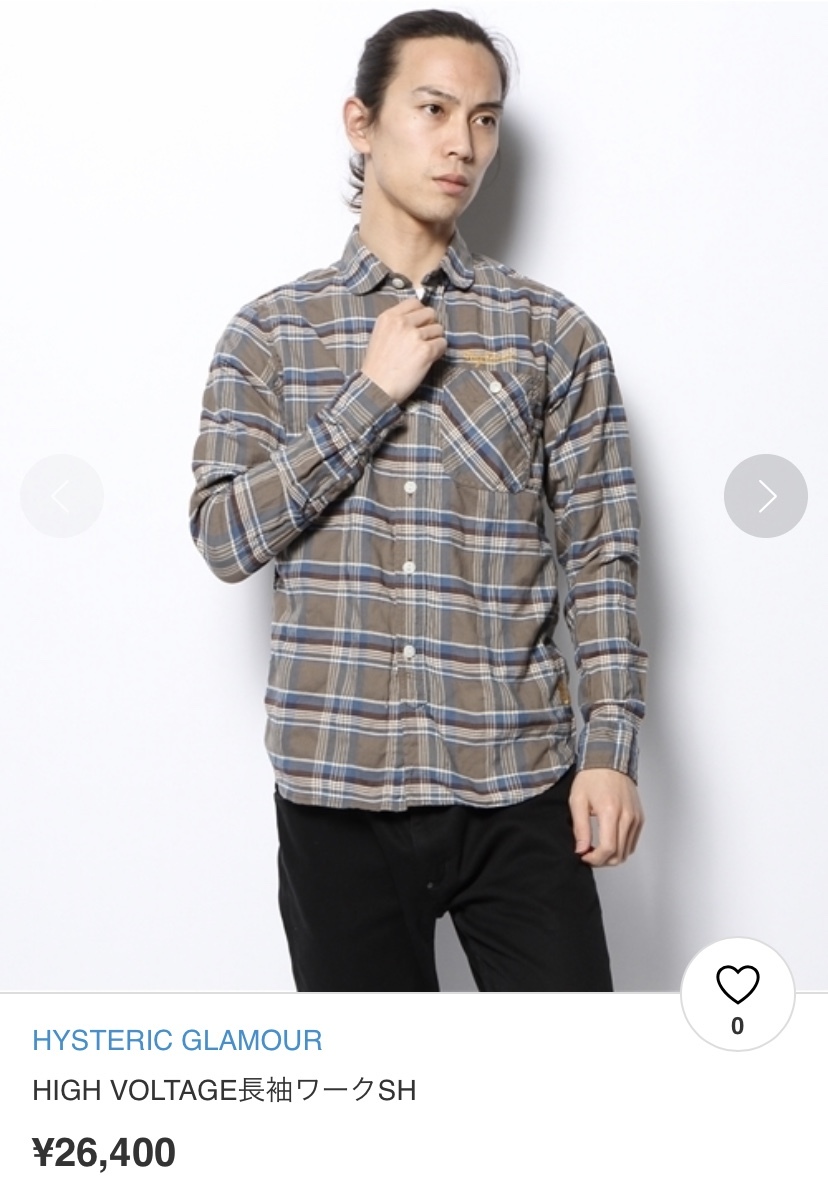Screen dimensions: 828x1191
Task: Click the right-facing carousel navigation icon
Action: point(766,494)
